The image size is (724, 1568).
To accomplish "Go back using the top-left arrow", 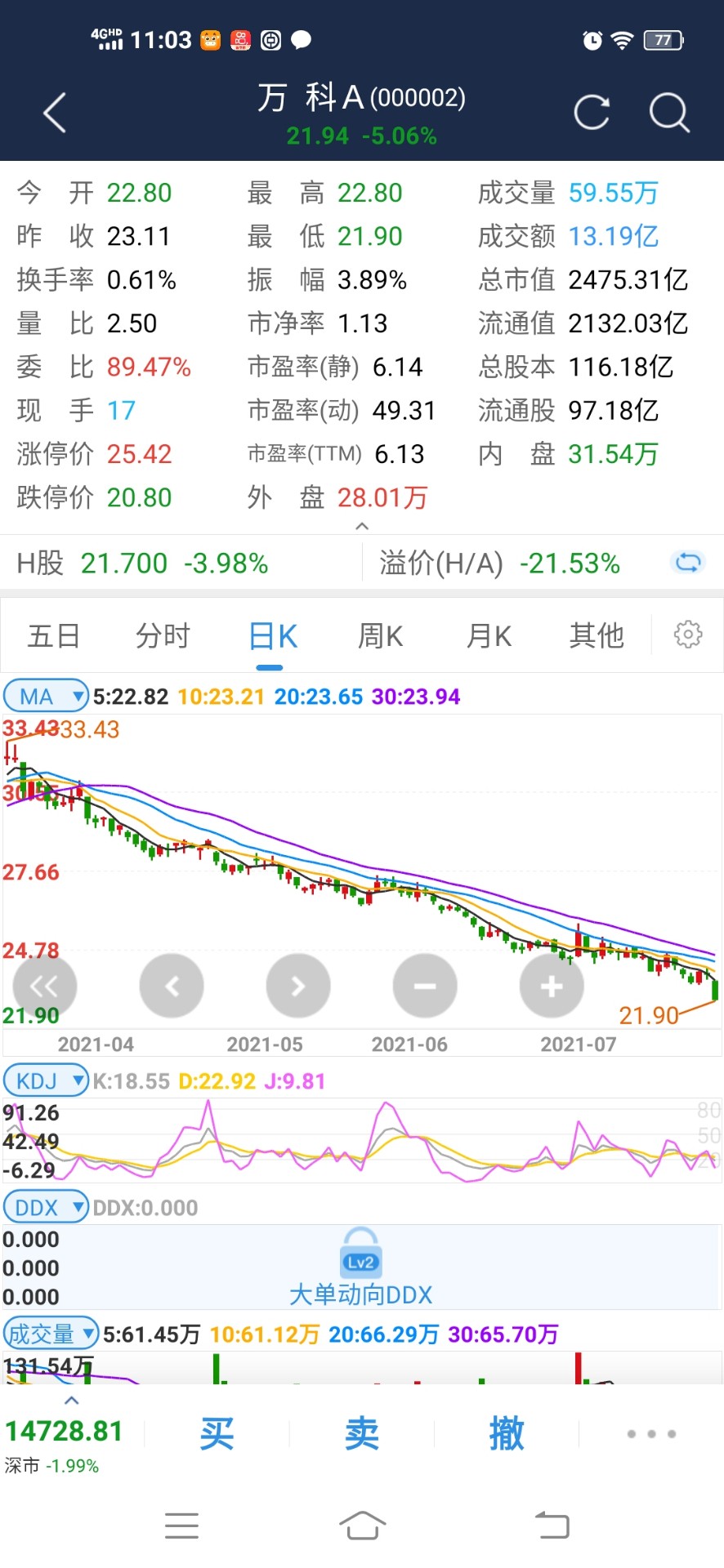I will pos(55,113).
